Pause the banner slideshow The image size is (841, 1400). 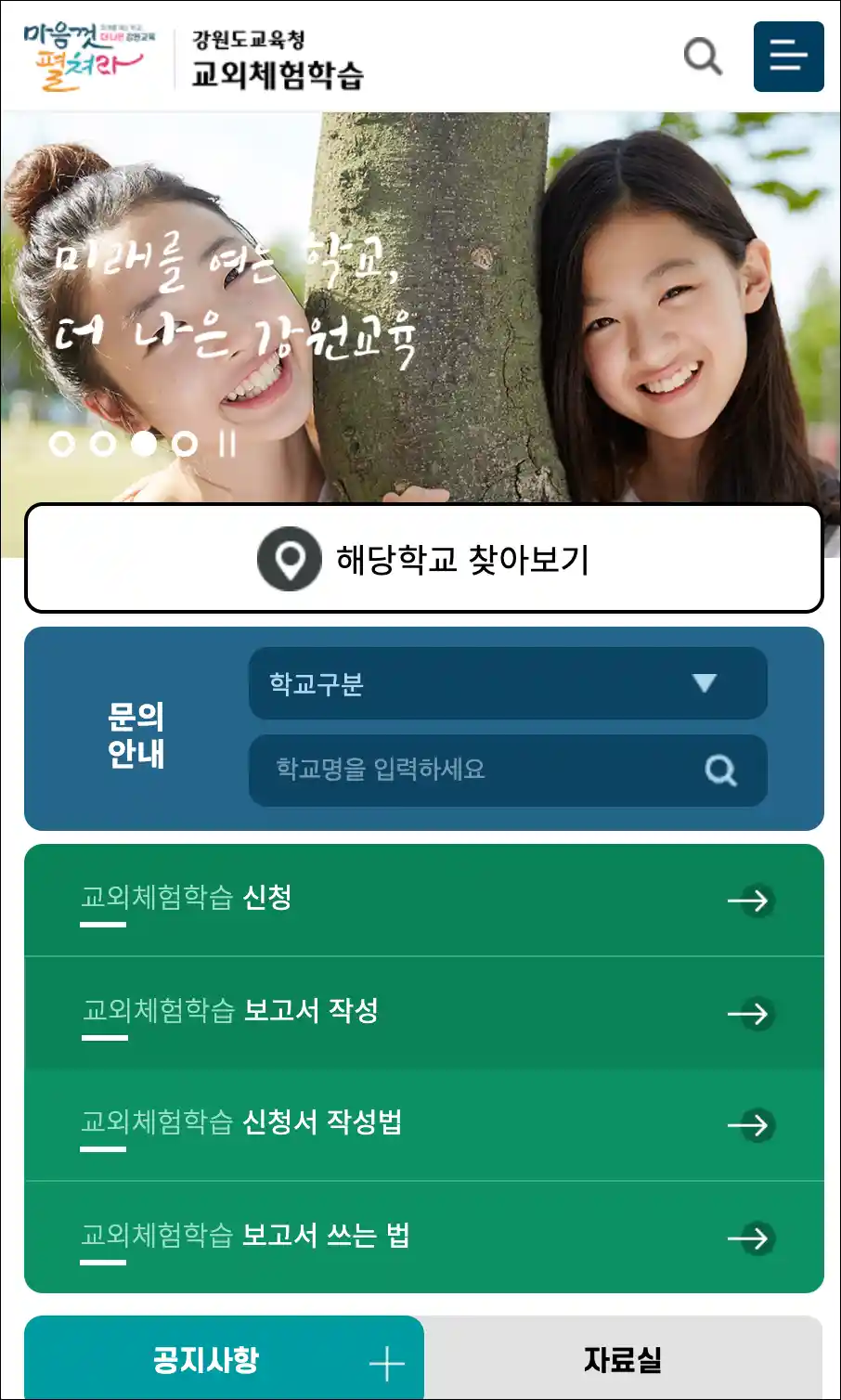227,444
